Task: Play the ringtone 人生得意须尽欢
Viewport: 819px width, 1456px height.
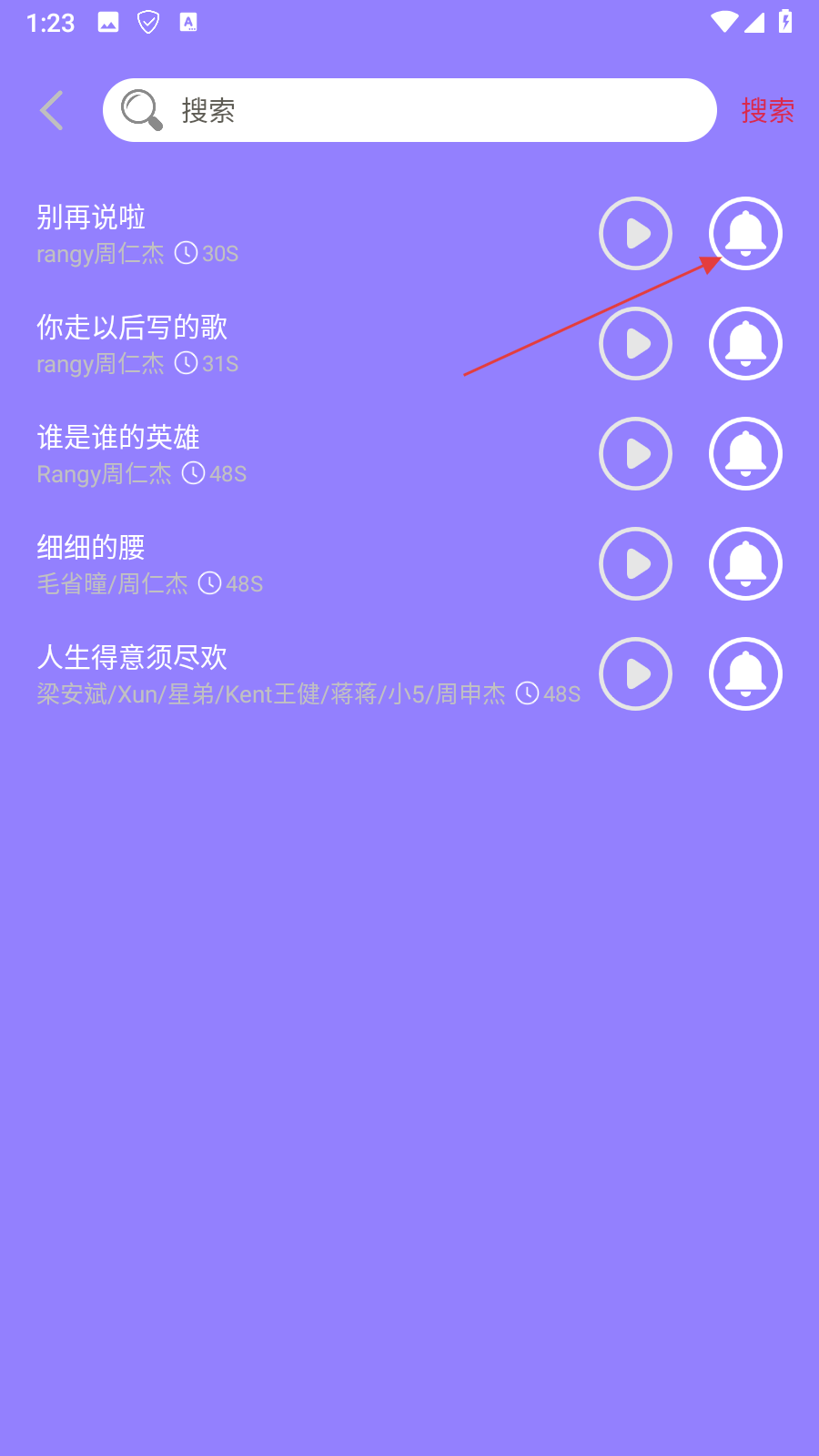Action: coord(635,674)
